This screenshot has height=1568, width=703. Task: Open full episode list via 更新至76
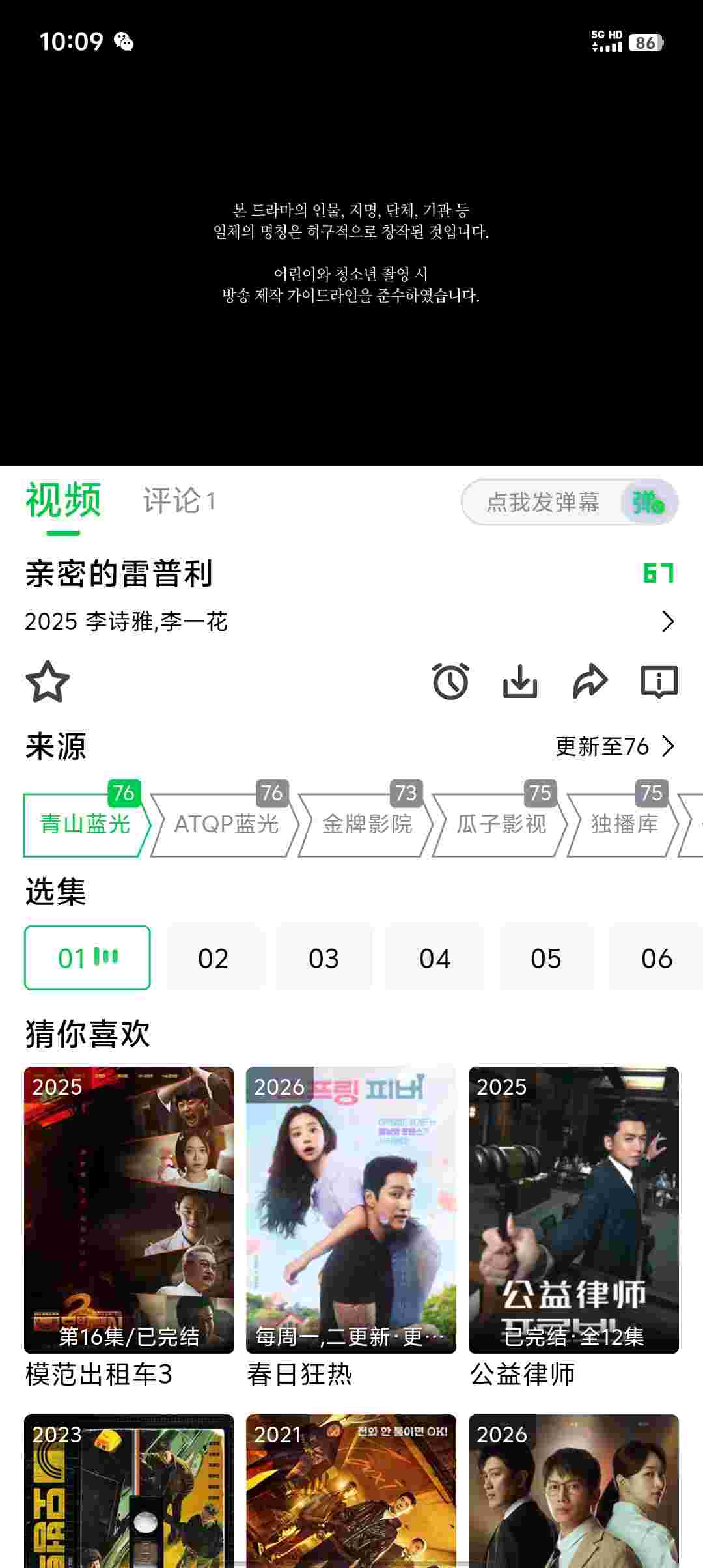tap(614, 746)
